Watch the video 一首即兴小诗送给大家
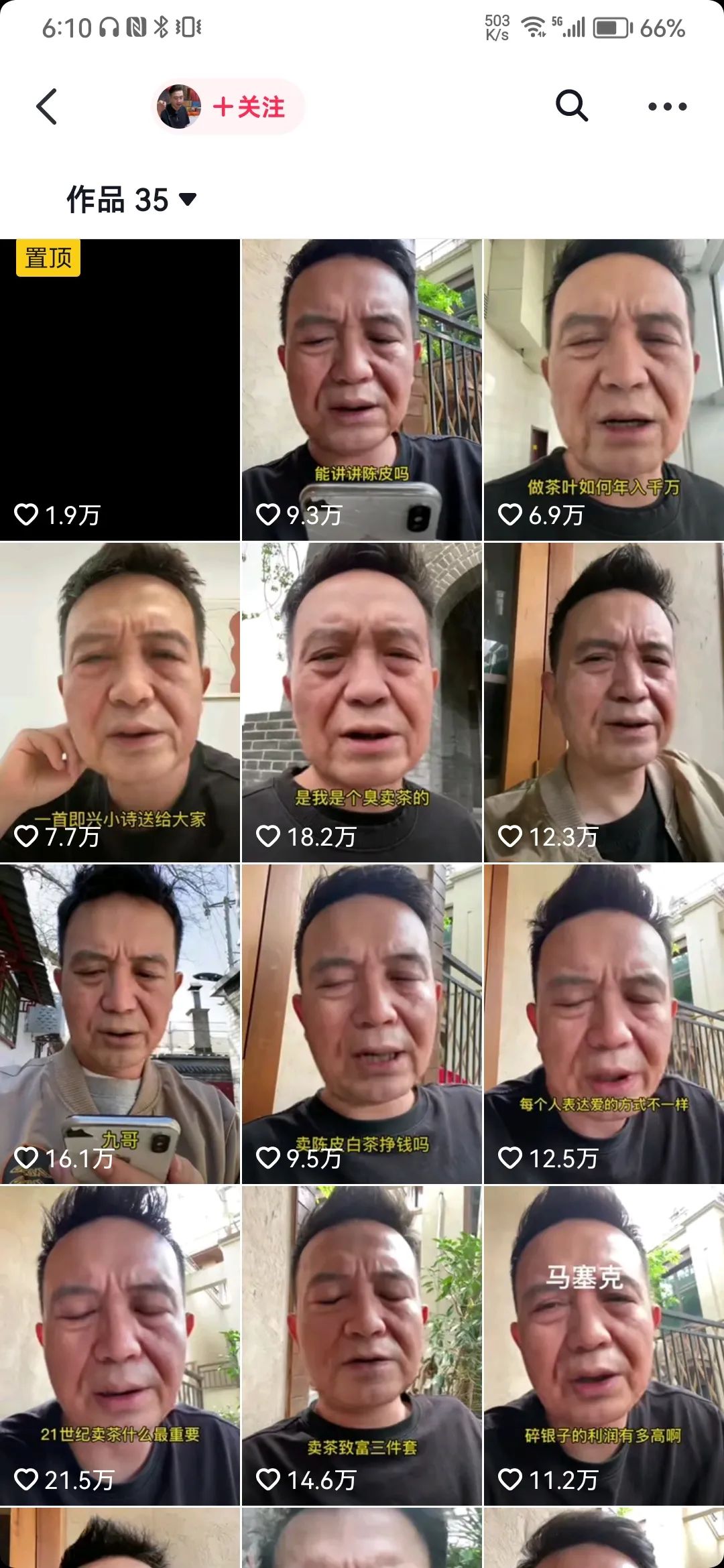This screenshot has height=1568, width=724. [x=119, y=702]
